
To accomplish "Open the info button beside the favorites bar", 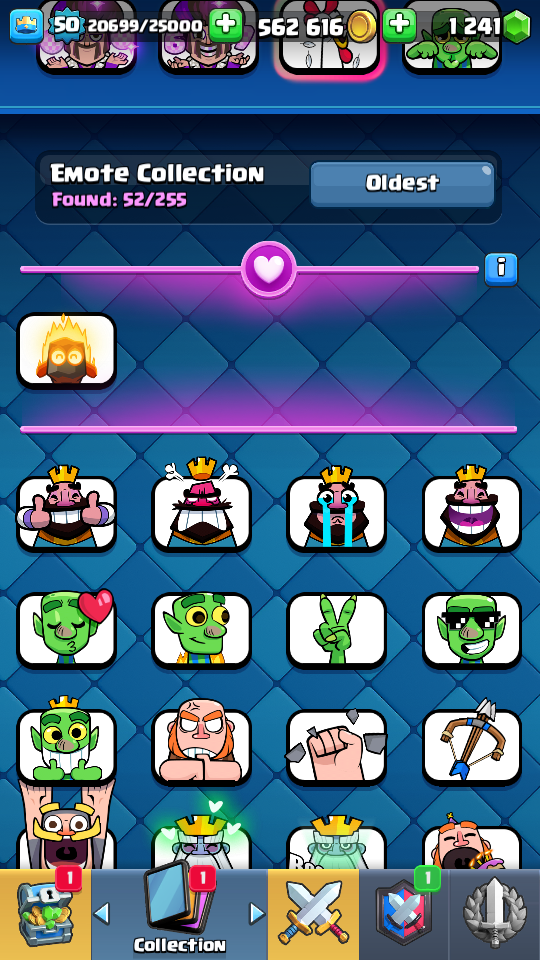I will pyautogui.click(x=501, y=269).
